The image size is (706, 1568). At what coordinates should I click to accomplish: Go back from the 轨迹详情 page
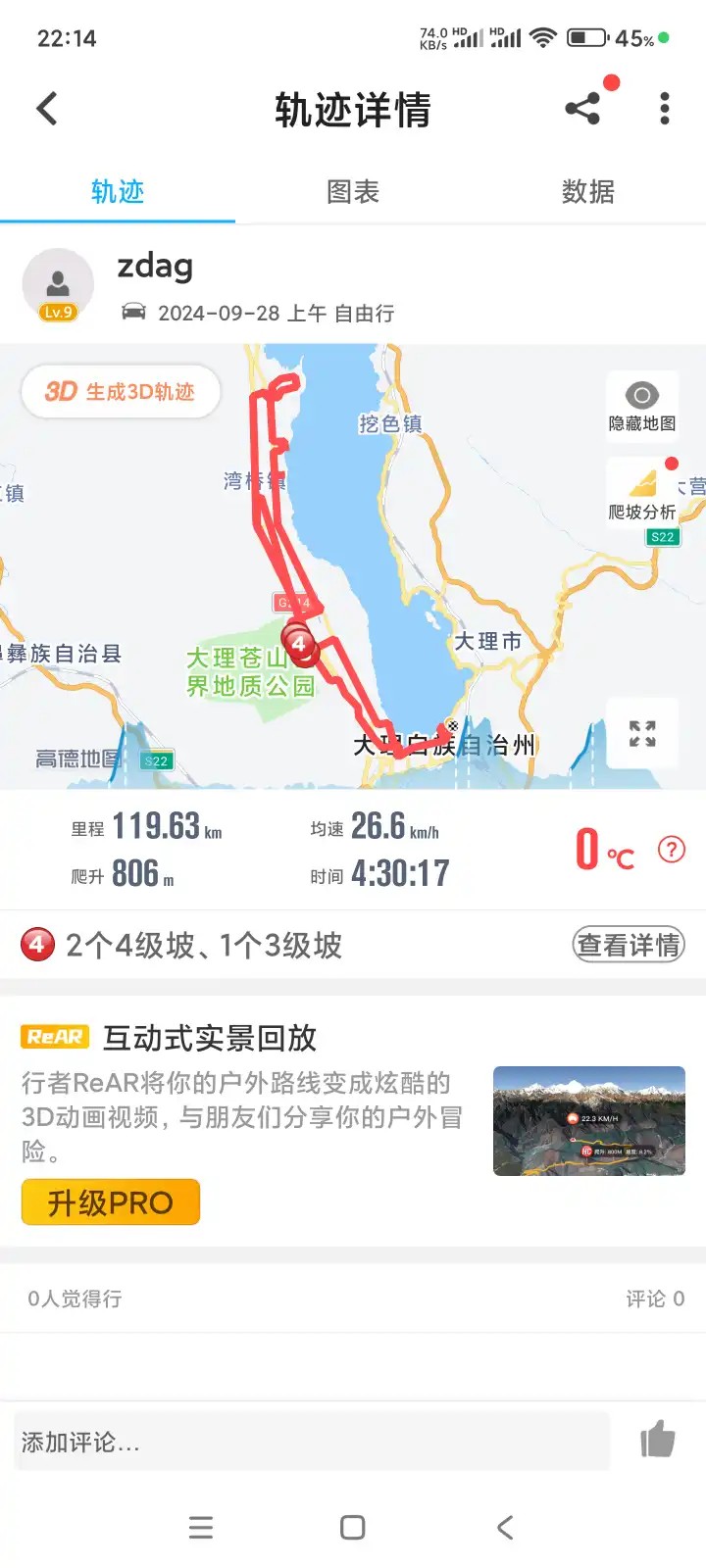(x=47, y=109)
